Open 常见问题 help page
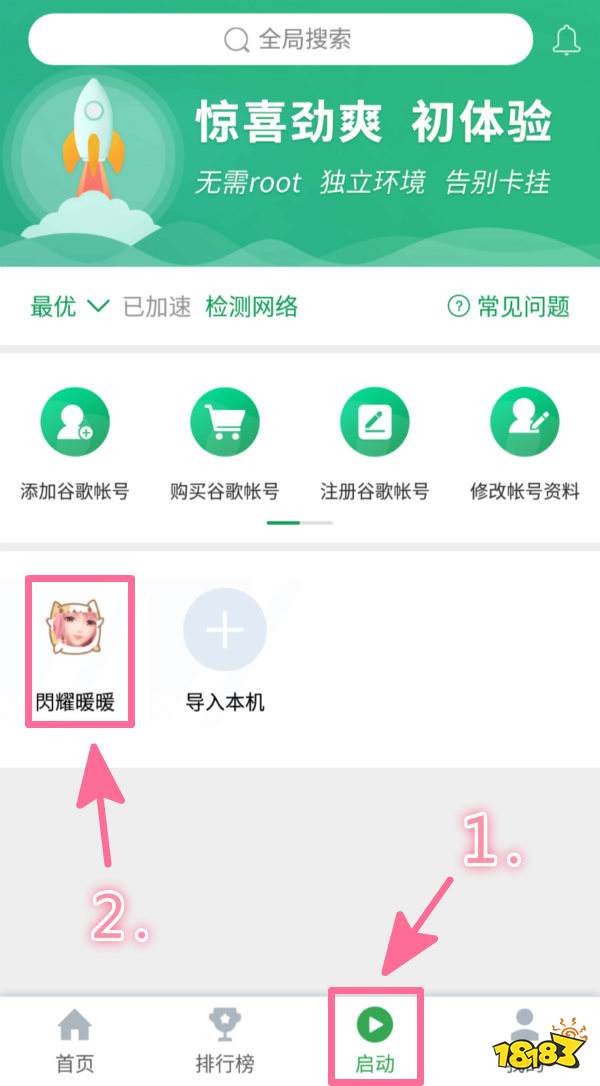The width and height of the screenshot is (600, 1086). click(x=508, y=307)
